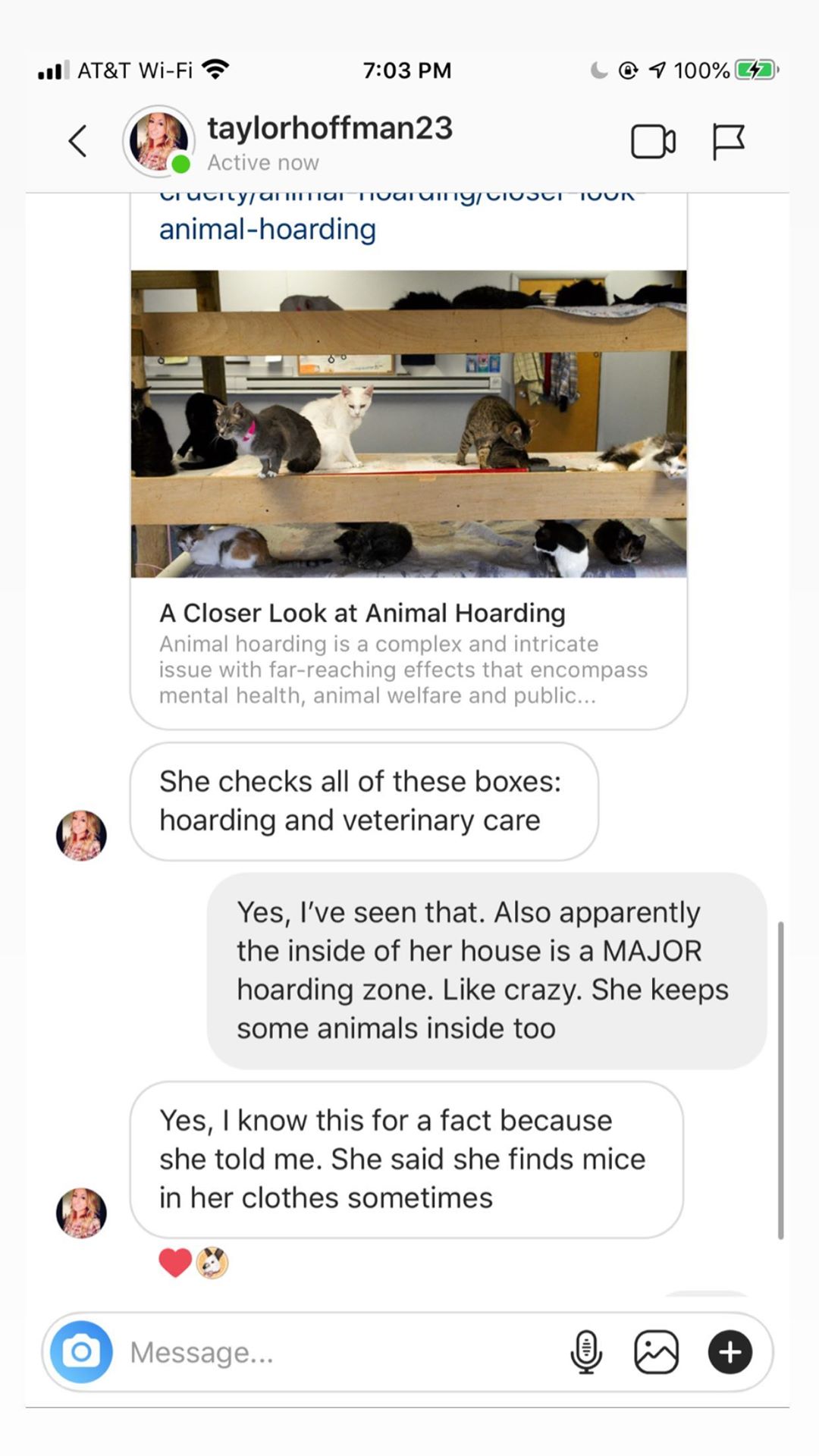819x1456 pixels.
Task: Tap avatar beside the 'veterinary care' message
Action: tap(81, 835)
